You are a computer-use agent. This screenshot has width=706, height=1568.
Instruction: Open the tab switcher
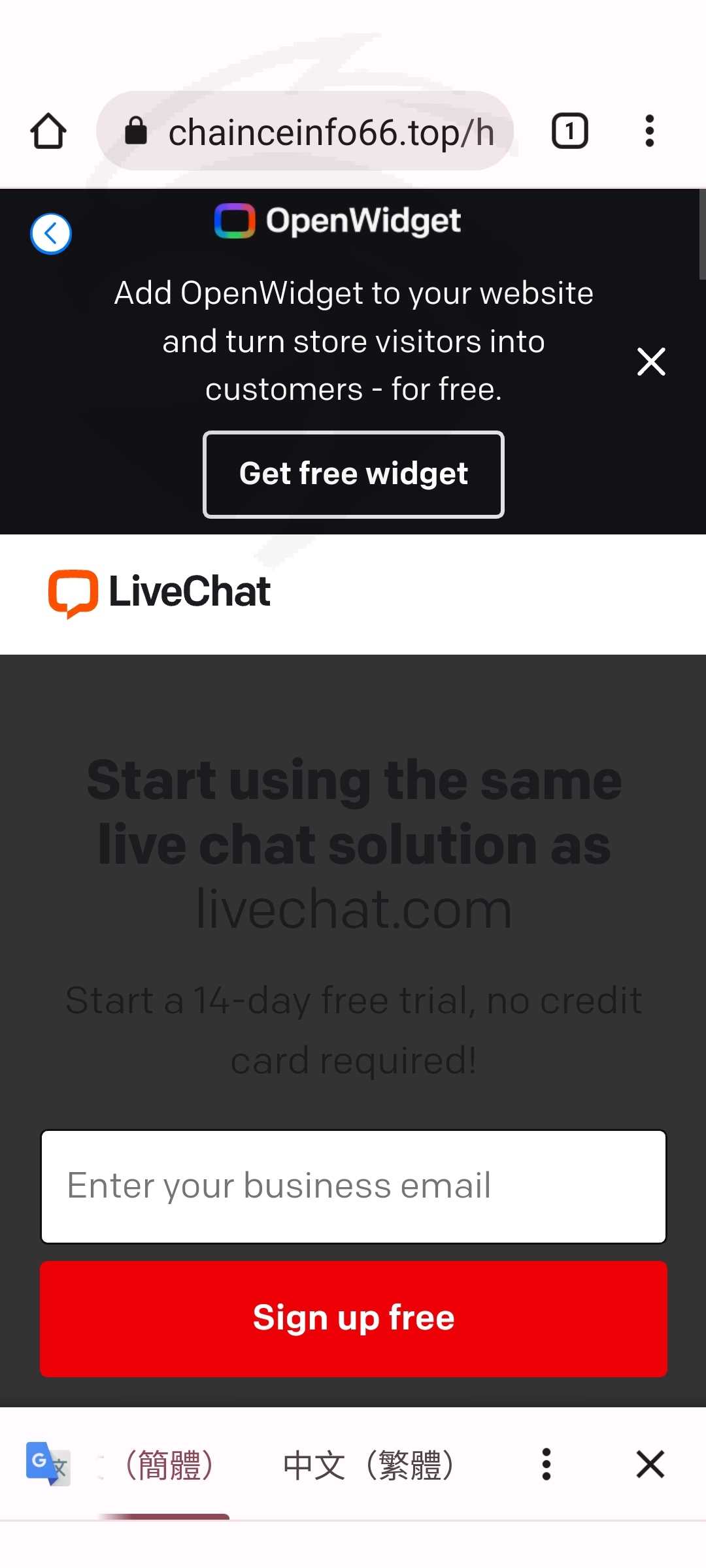pos(570,131)
